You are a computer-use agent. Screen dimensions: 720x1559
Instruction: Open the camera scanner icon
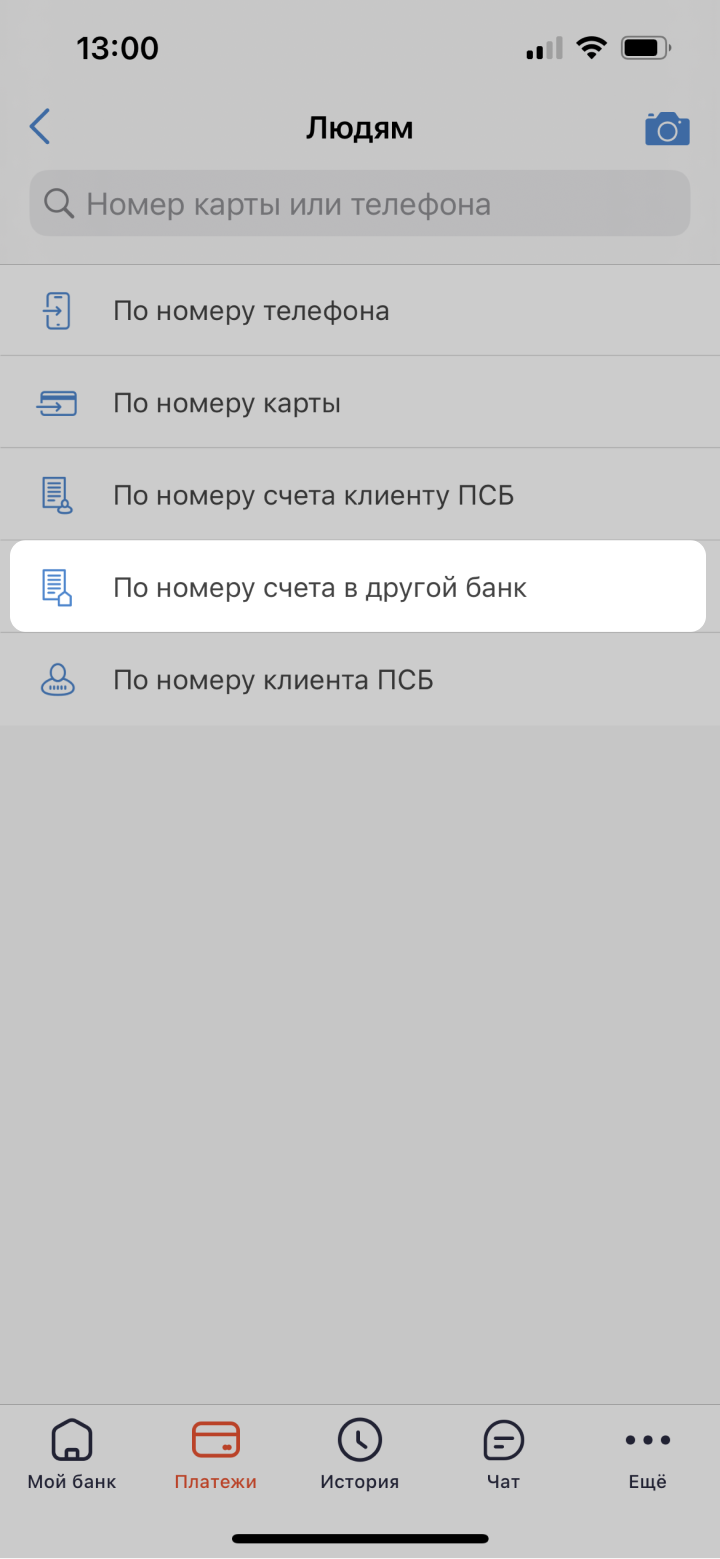coord(667,129)
